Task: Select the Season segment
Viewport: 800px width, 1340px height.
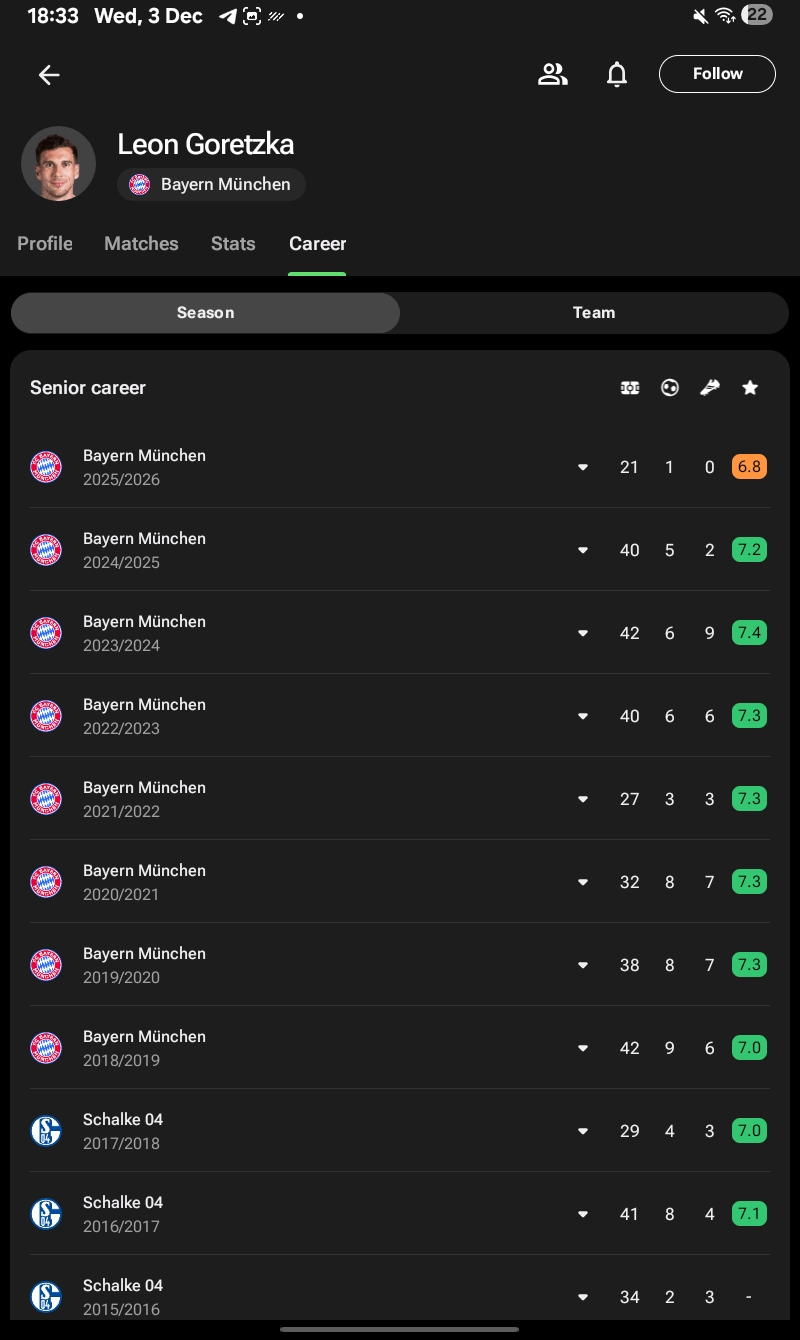Action: click(x=205, y=313)
